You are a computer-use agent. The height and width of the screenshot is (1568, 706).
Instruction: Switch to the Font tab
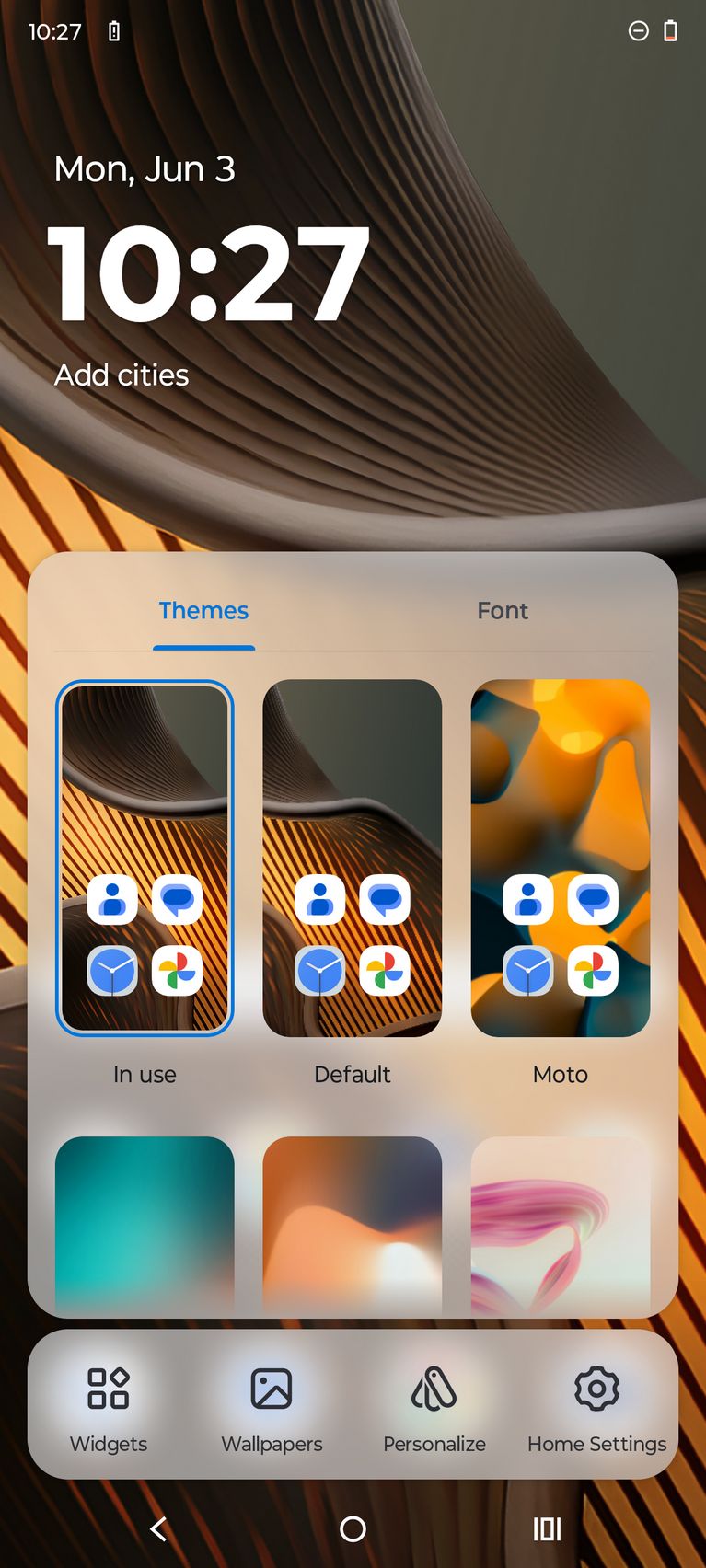(x=502, y=611)
